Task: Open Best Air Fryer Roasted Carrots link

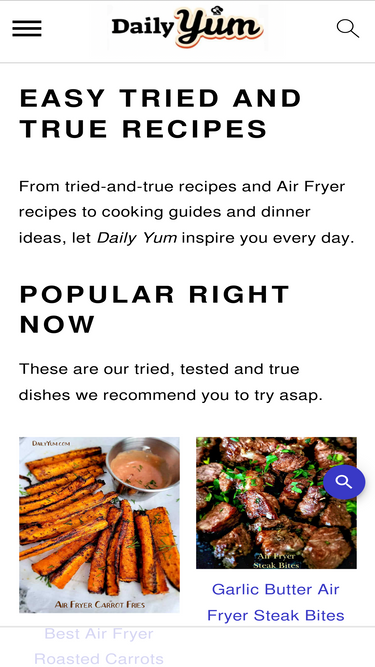Action: pyautogui.click(x=99, y=646)
